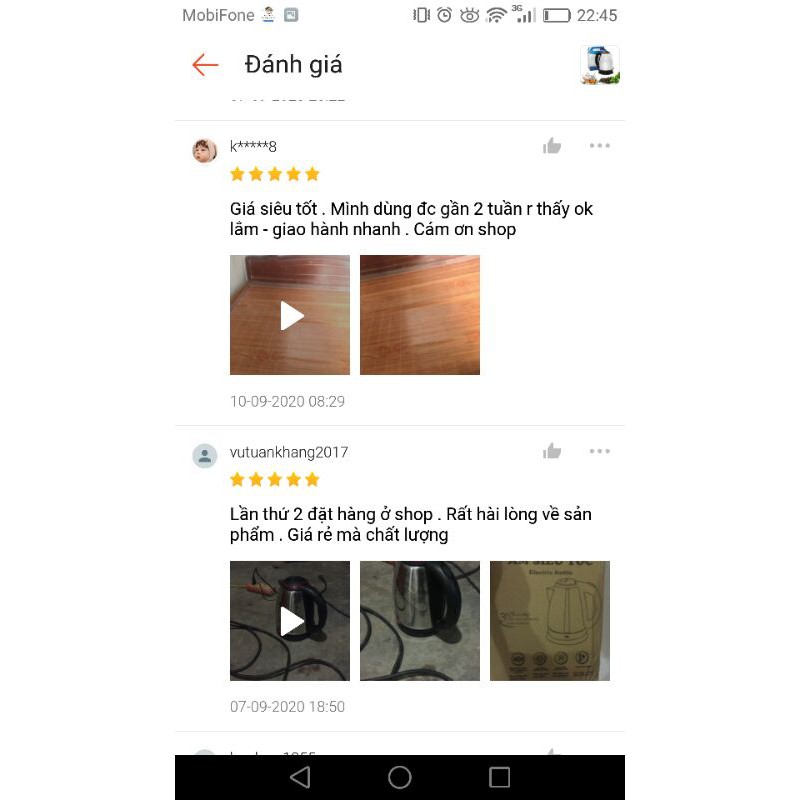View the middle kettle photo from vutuankhang2017
This screenshot has height=800, width=800.
point(420,621)
